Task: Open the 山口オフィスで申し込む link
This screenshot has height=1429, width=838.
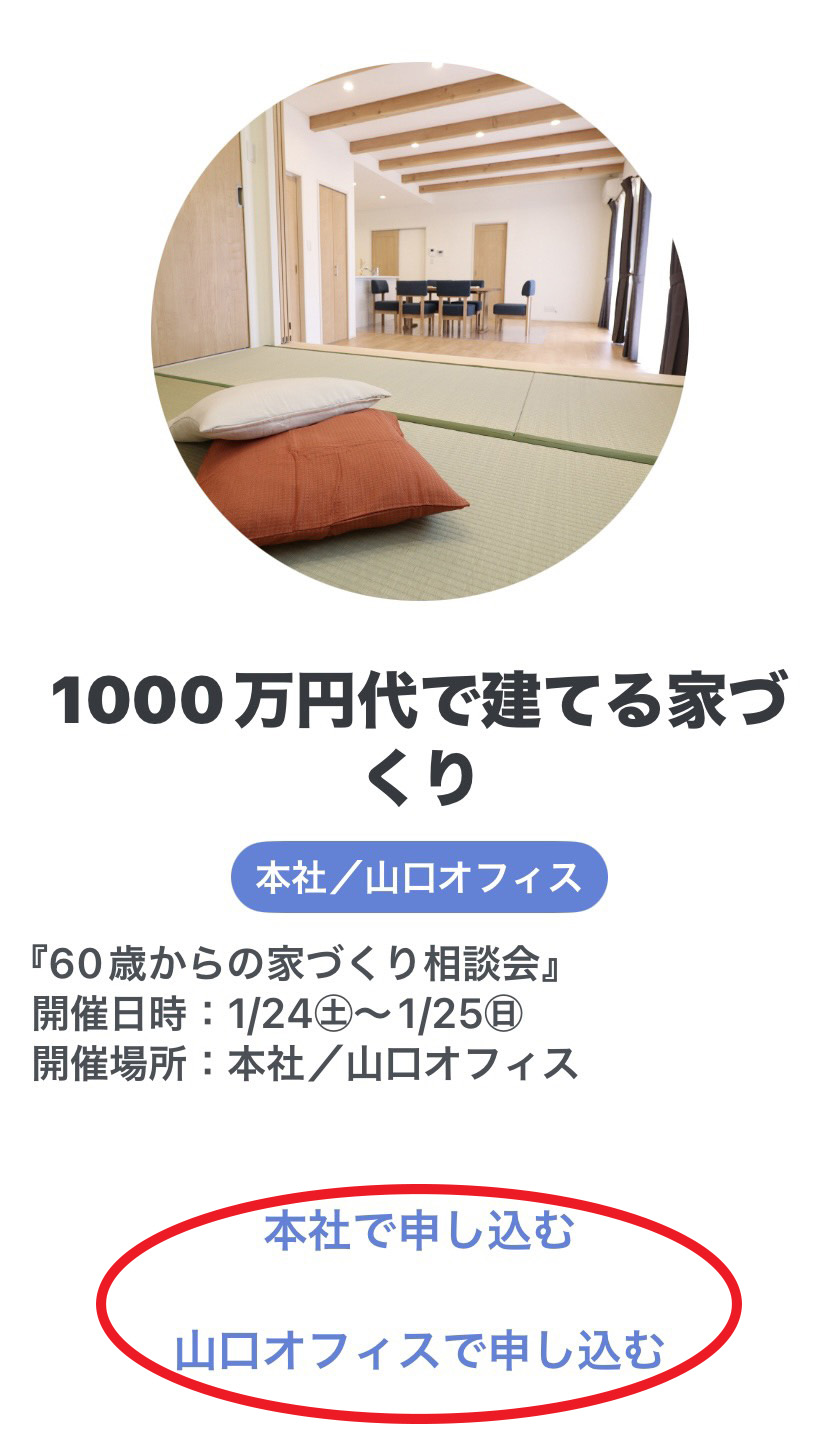Action: (419, 1350)
